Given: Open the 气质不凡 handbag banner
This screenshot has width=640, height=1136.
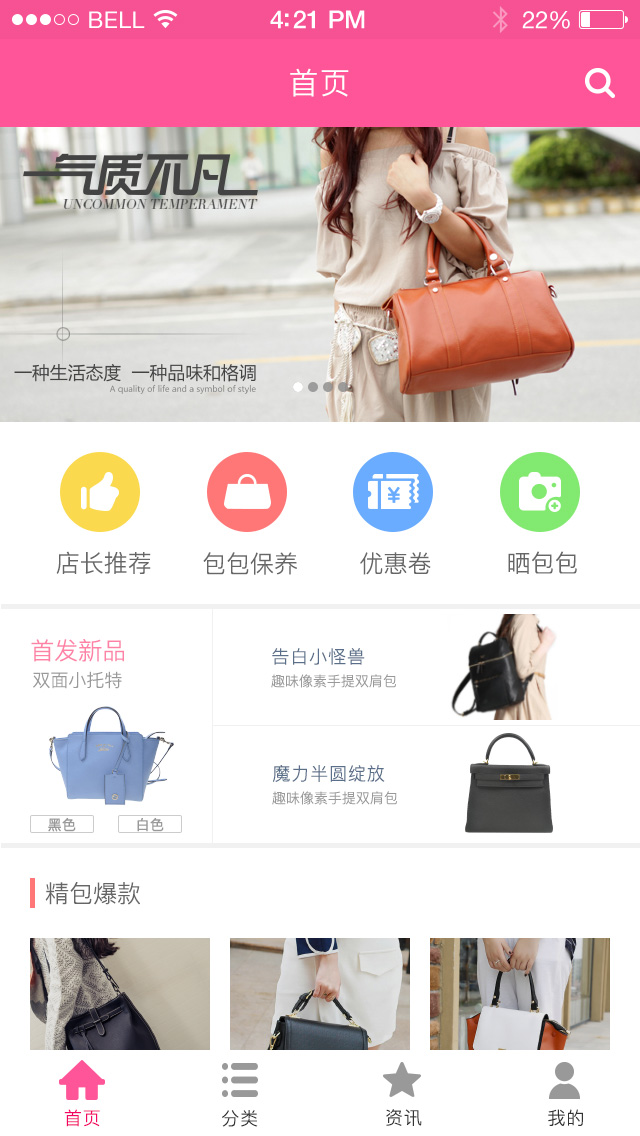Looking at the screenshot, I should click(x=320, y=274).
